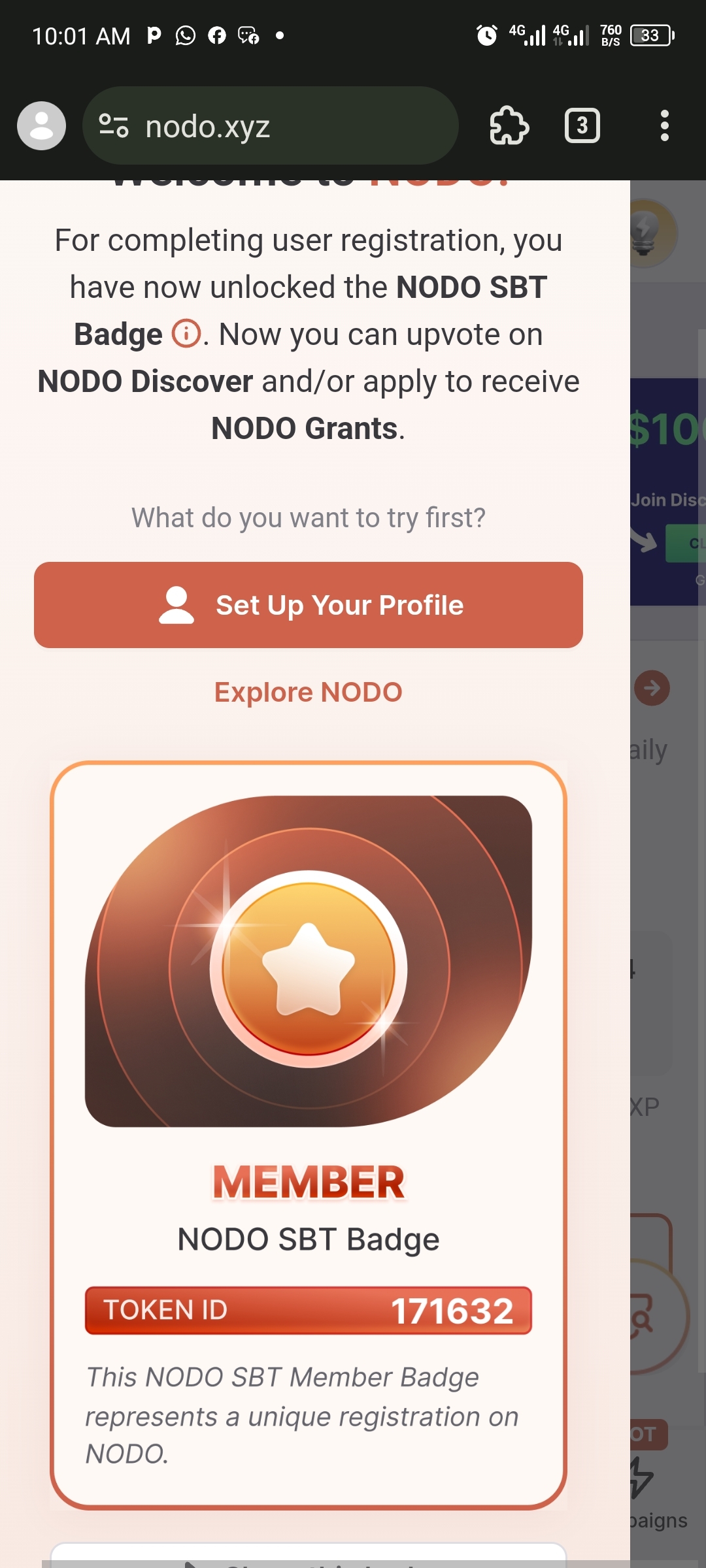
Task: Tap the info icon next to NODO SBT Badge
Action: 186,334
